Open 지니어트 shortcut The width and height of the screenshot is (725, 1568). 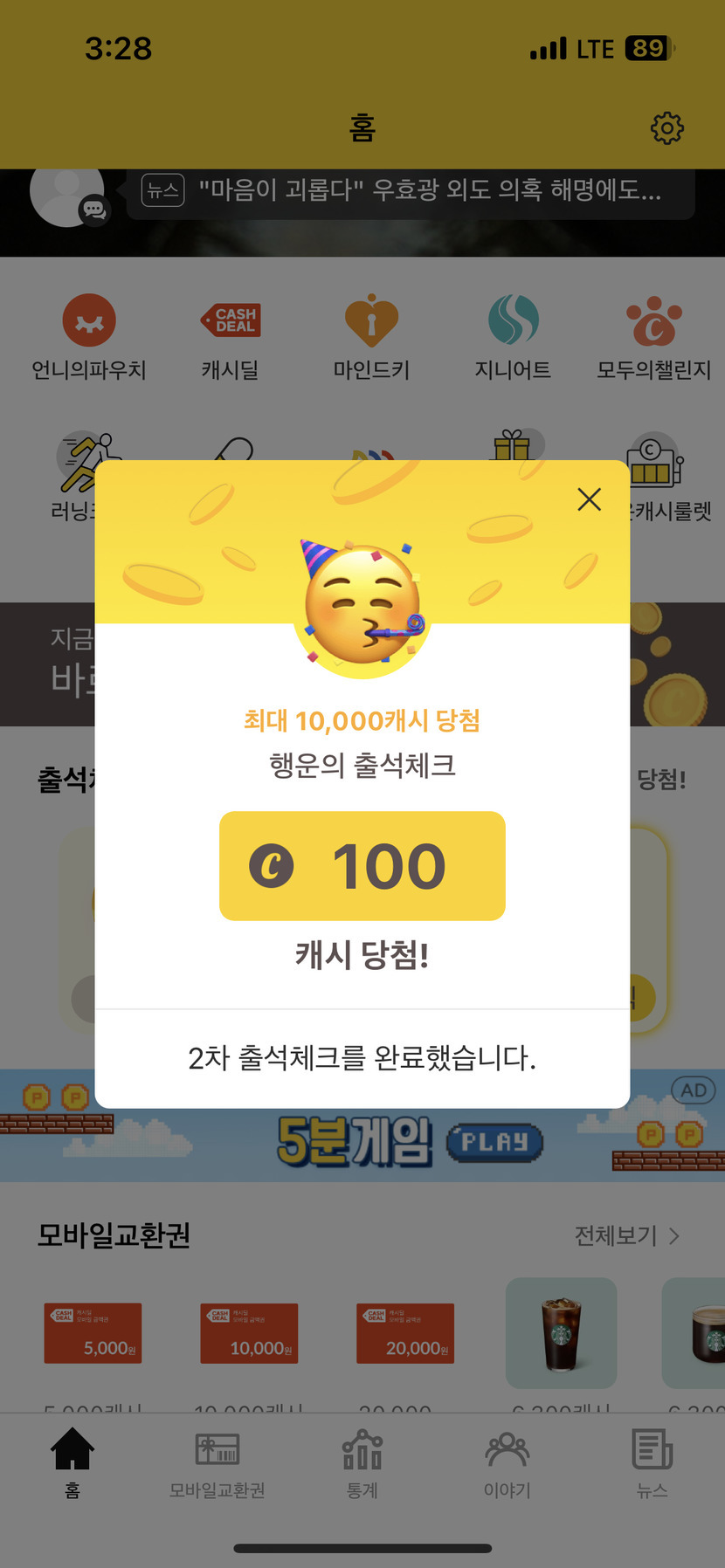[x=513, y=338]
